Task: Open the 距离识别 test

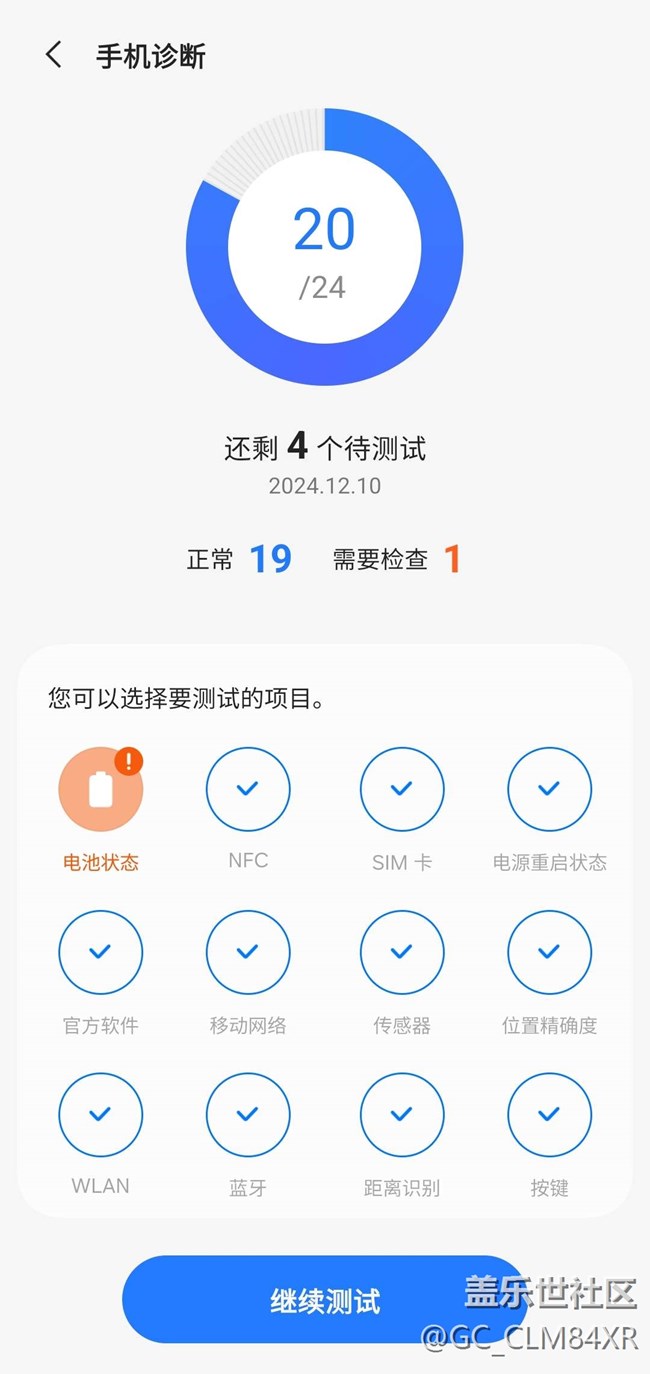Action: pyautogui.click(x=401, y=1115)
